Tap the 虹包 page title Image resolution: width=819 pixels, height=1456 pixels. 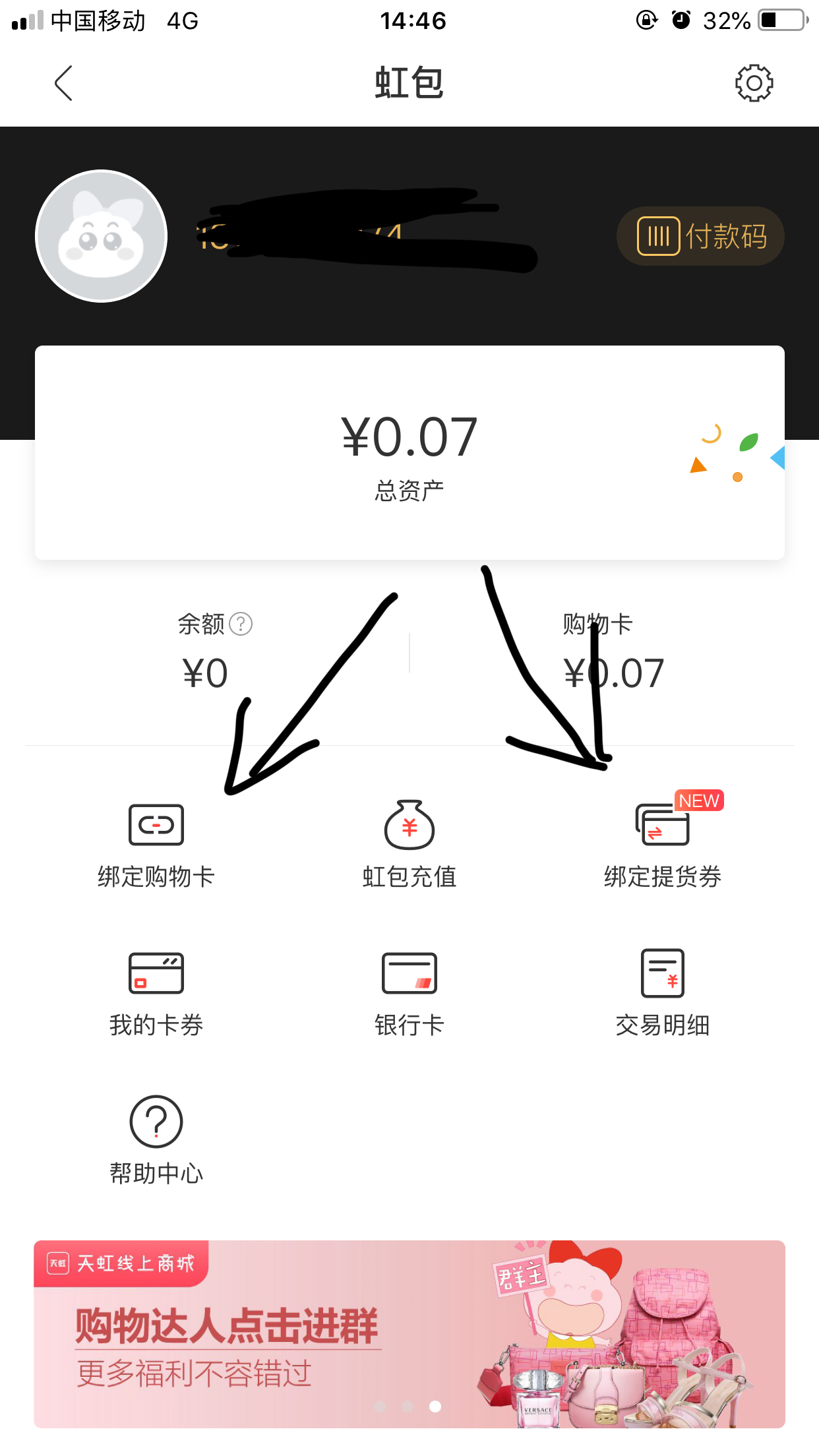(x=409, y=84)
